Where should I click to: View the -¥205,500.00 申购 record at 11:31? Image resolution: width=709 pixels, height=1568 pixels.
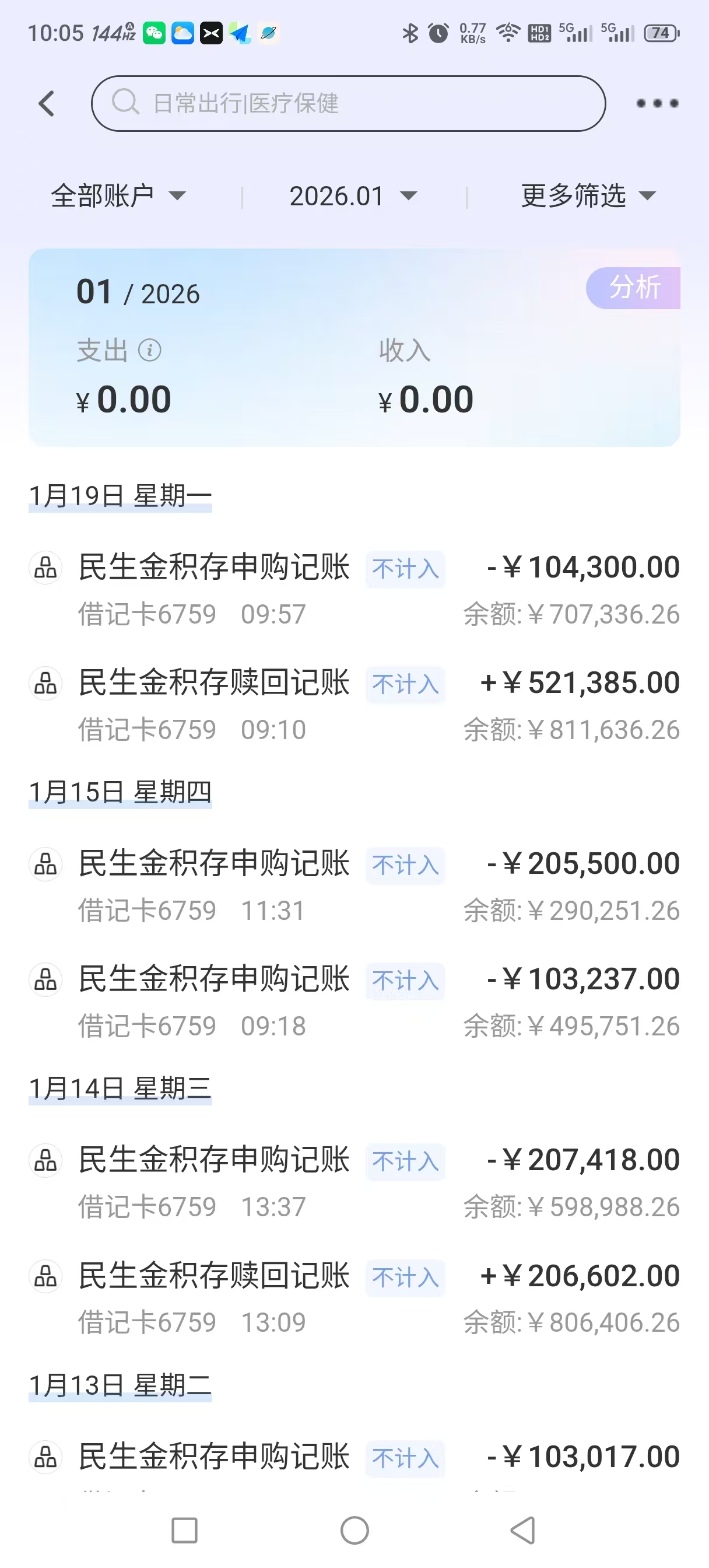[x=354, y=885]
